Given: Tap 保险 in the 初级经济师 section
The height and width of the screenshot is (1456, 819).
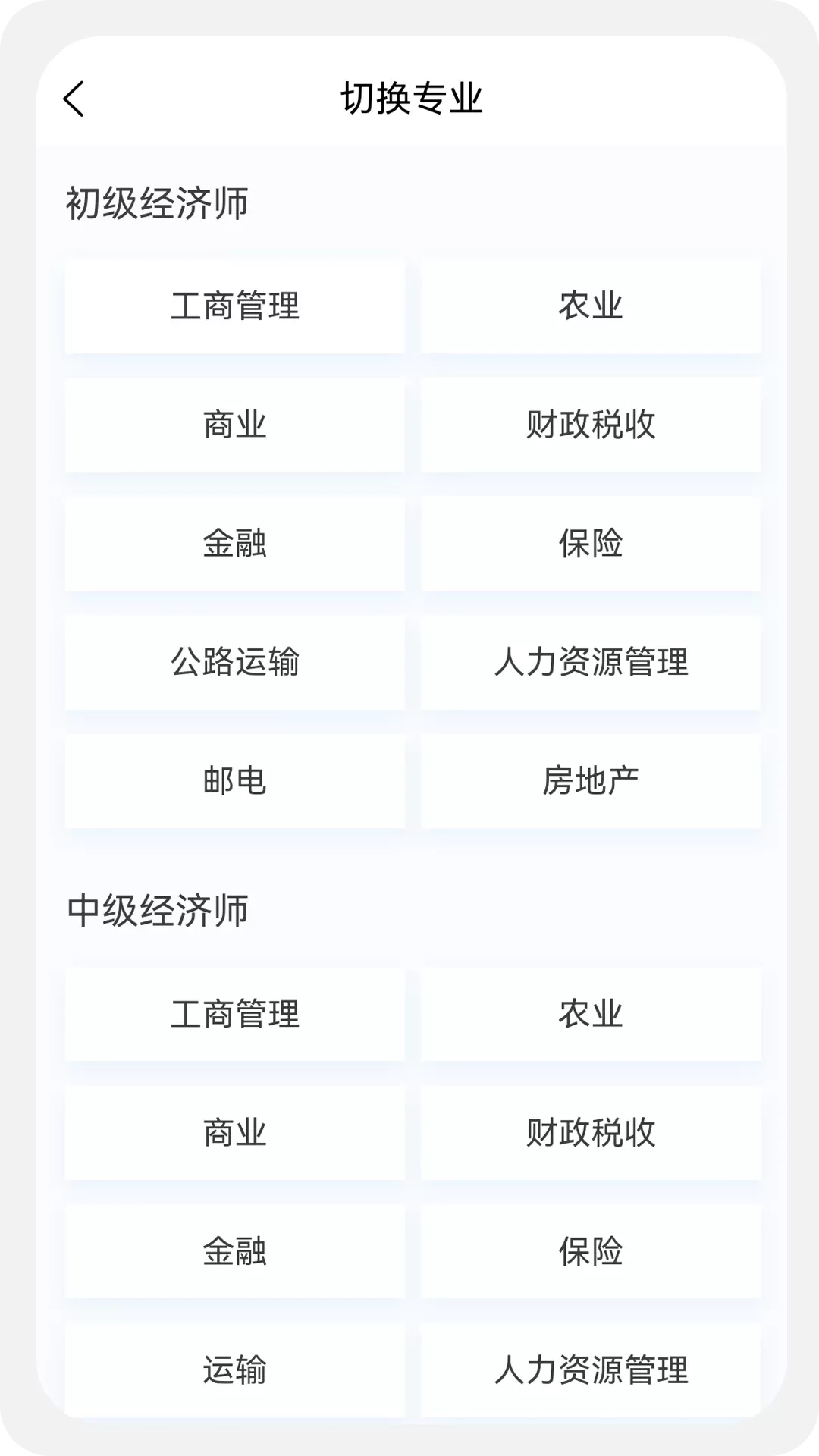Looking at the screenshot, I should click(591, 544).
